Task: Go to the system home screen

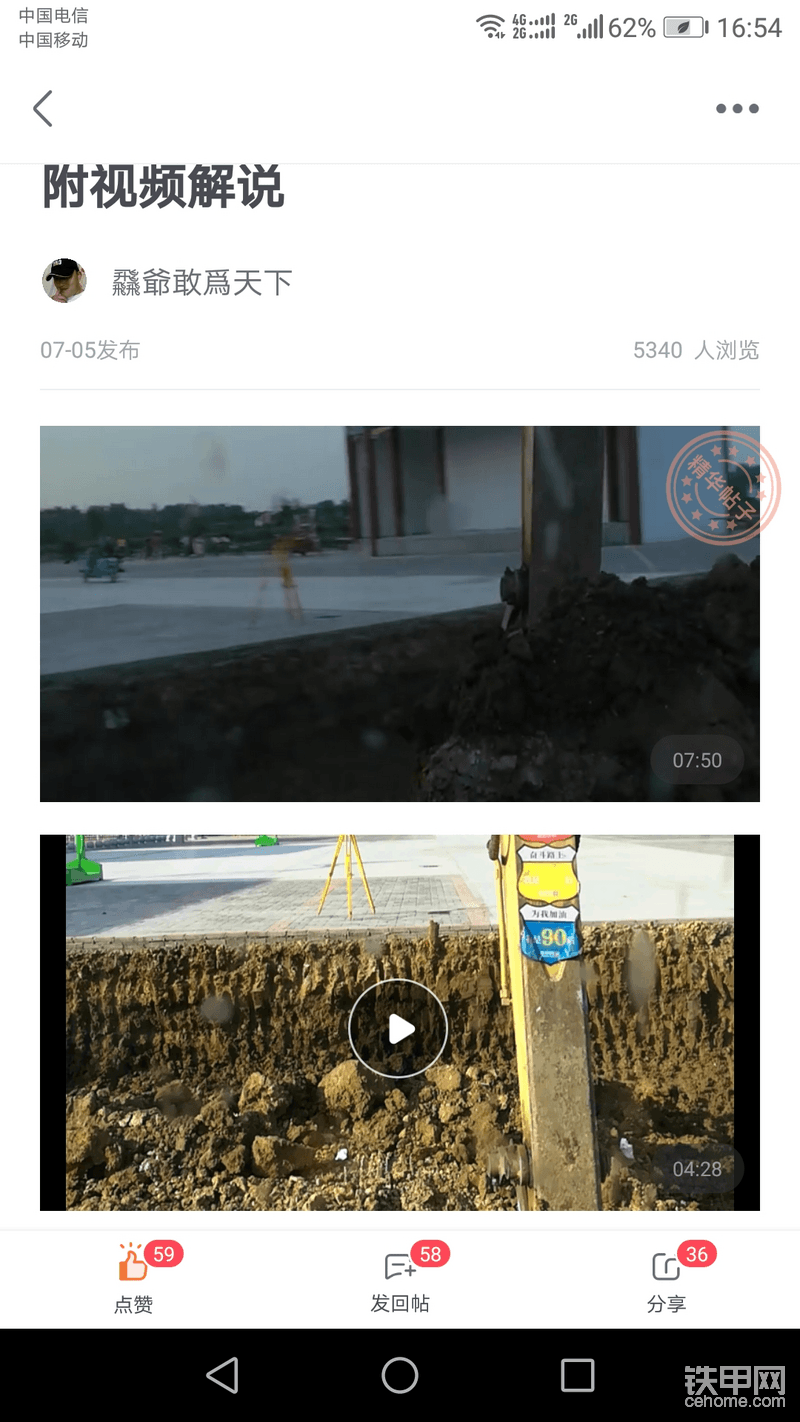Action: coord(400,1376)
